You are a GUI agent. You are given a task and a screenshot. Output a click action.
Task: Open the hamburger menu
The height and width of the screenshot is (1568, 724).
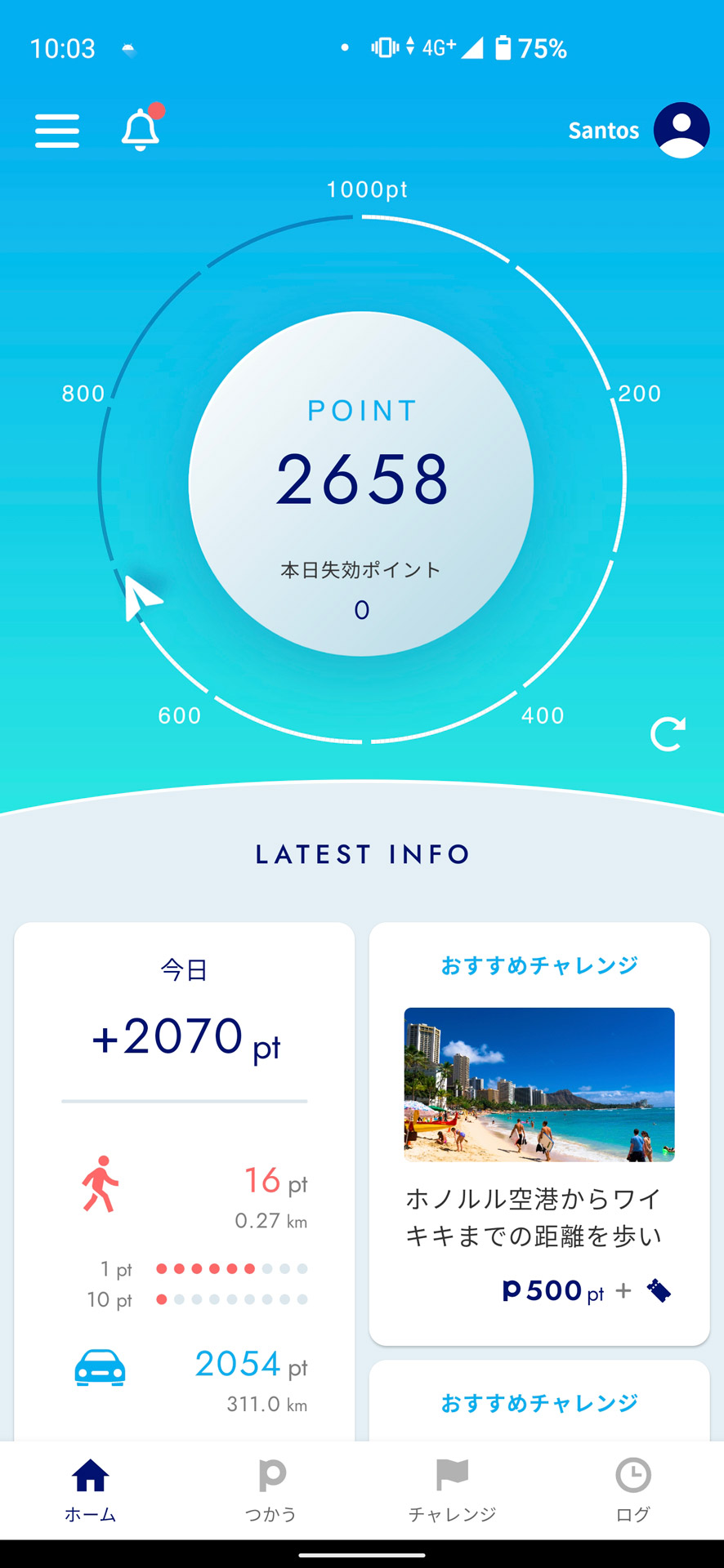56,130
